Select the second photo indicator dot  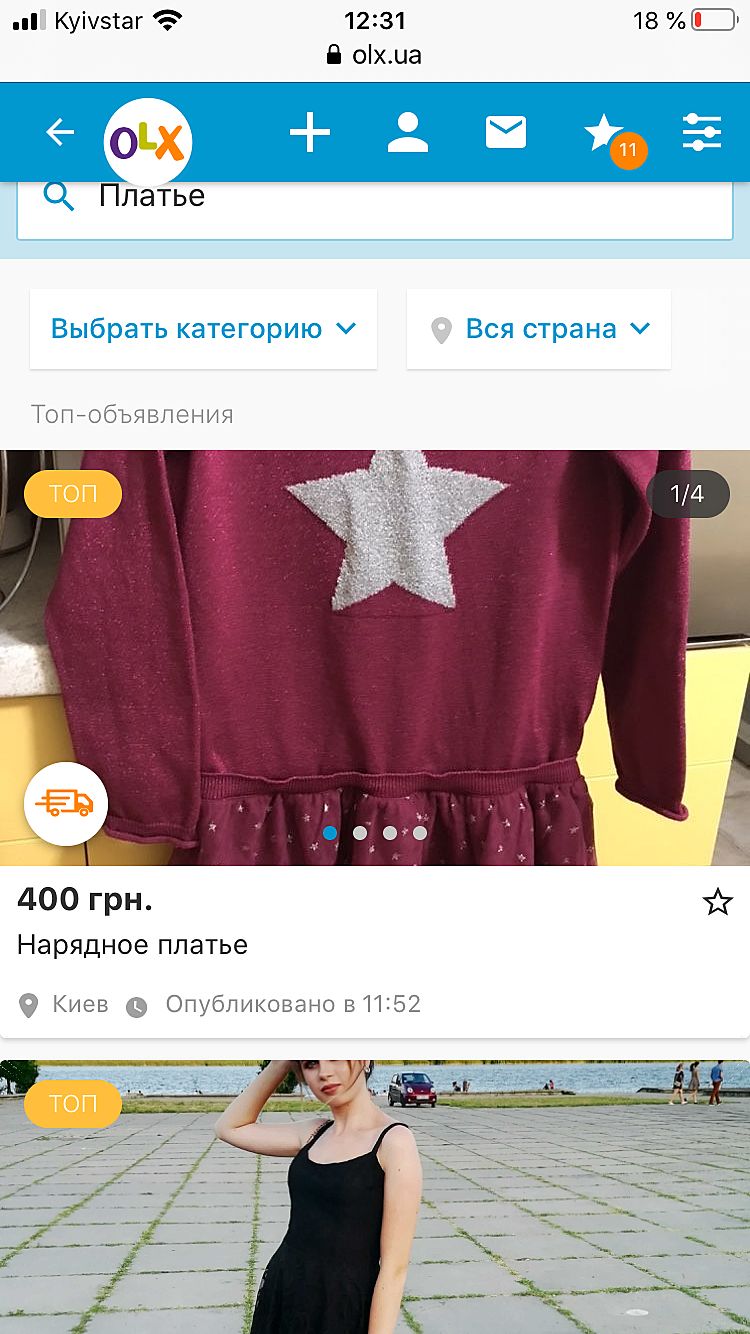coord(360,833)
